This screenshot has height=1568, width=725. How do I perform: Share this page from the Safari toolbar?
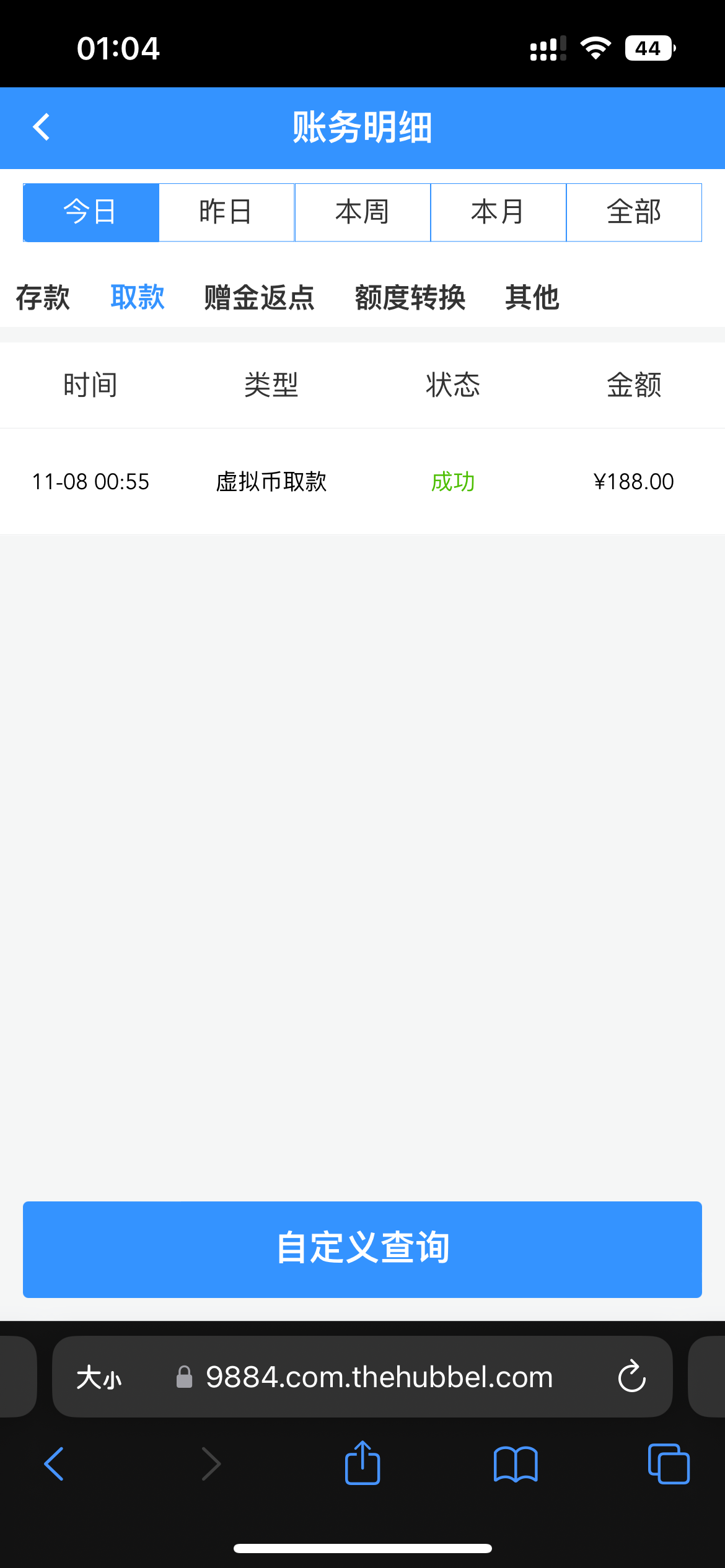(x=362, y=1463)
